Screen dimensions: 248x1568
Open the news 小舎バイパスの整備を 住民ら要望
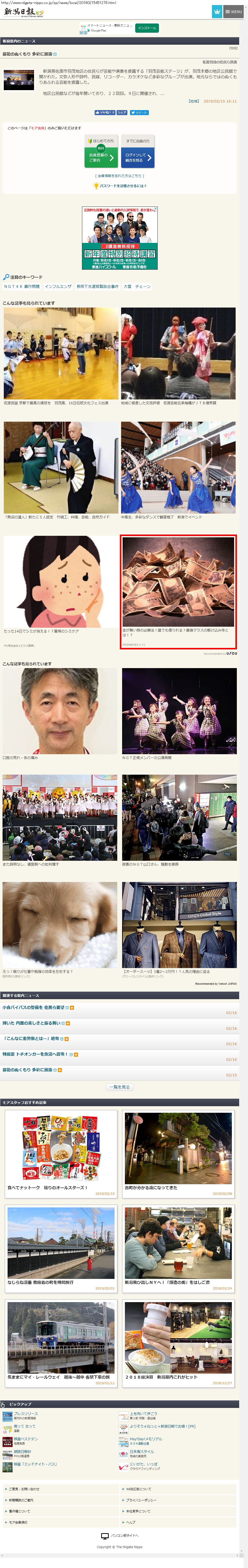pyautogui.click(x=34, y=1008)
